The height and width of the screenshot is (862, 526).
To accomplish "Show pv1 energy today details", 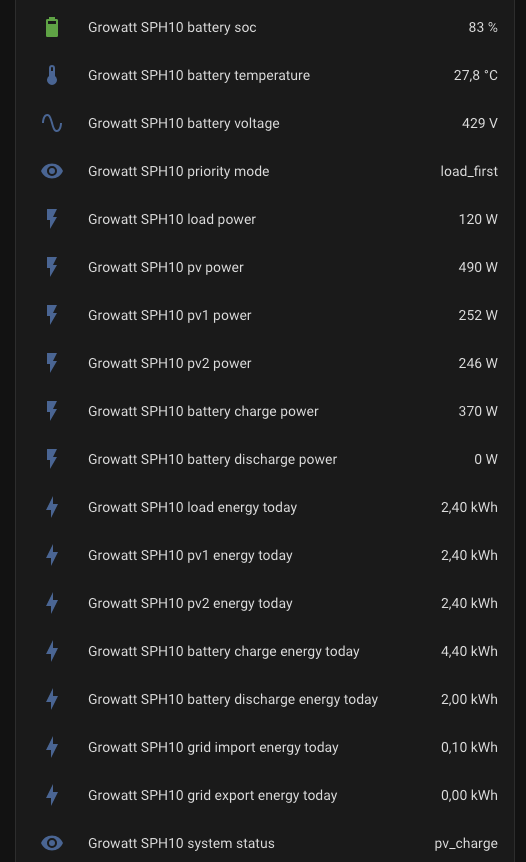I will pyautogui.click(x=269, y=555).
